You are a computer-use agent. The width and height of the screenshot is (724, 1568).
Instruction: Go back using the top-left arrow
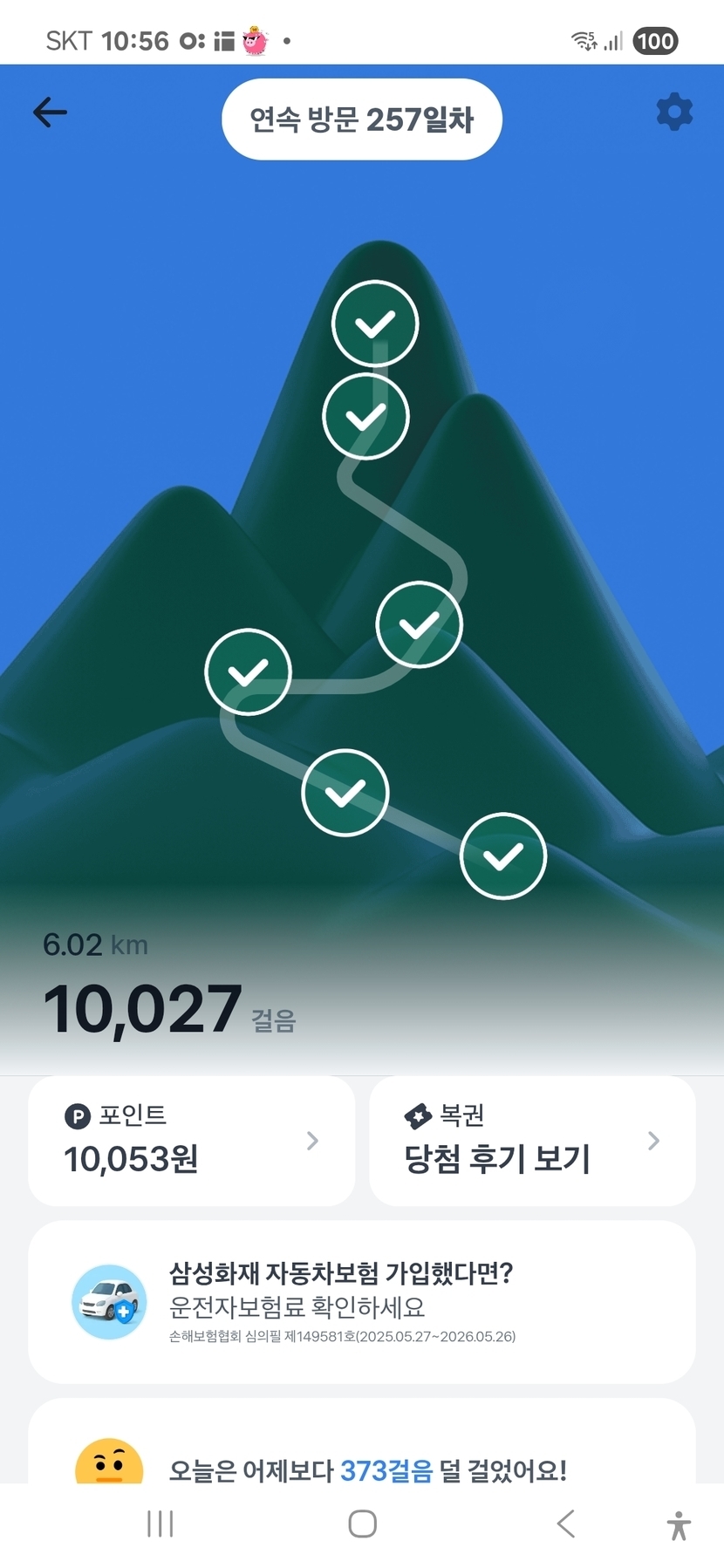click(51, 112)
